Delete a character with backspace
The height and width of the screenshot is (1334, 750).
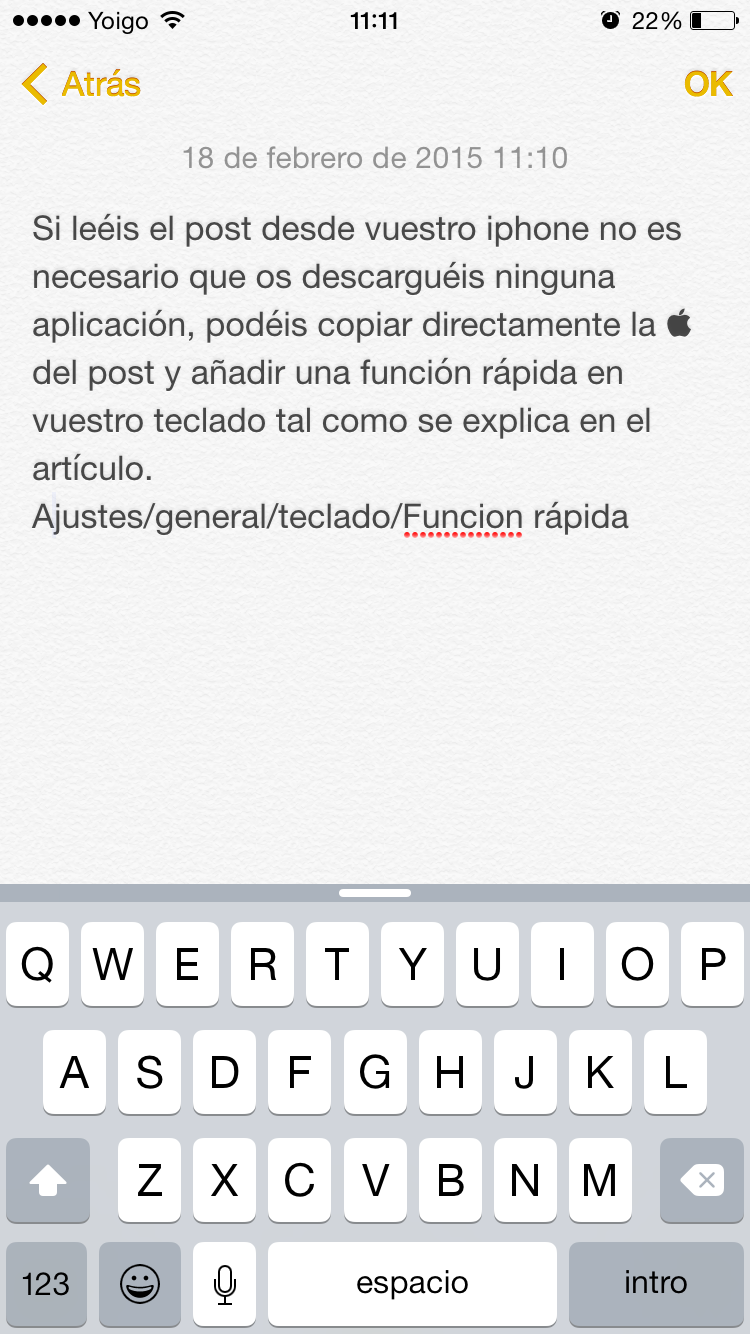702,1181
